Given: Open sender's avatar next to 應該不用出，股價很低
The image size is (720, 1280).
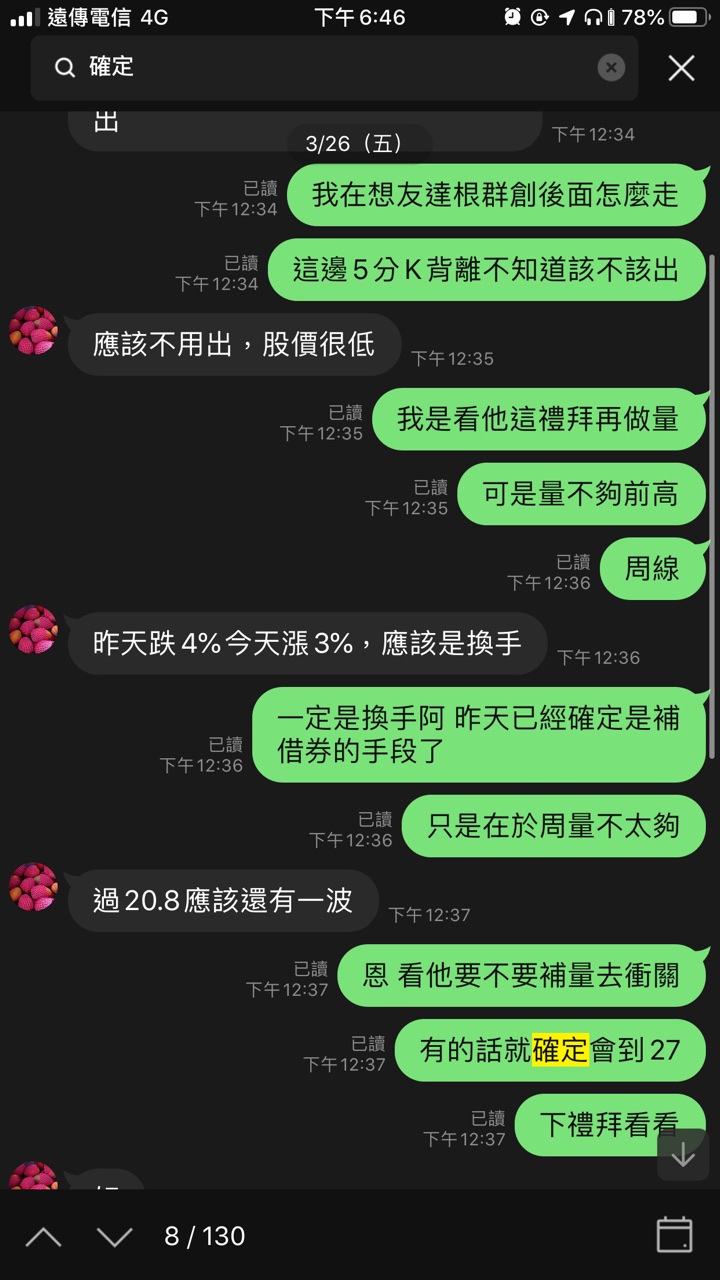Looking at the screenshot, I should click(34, 331).
